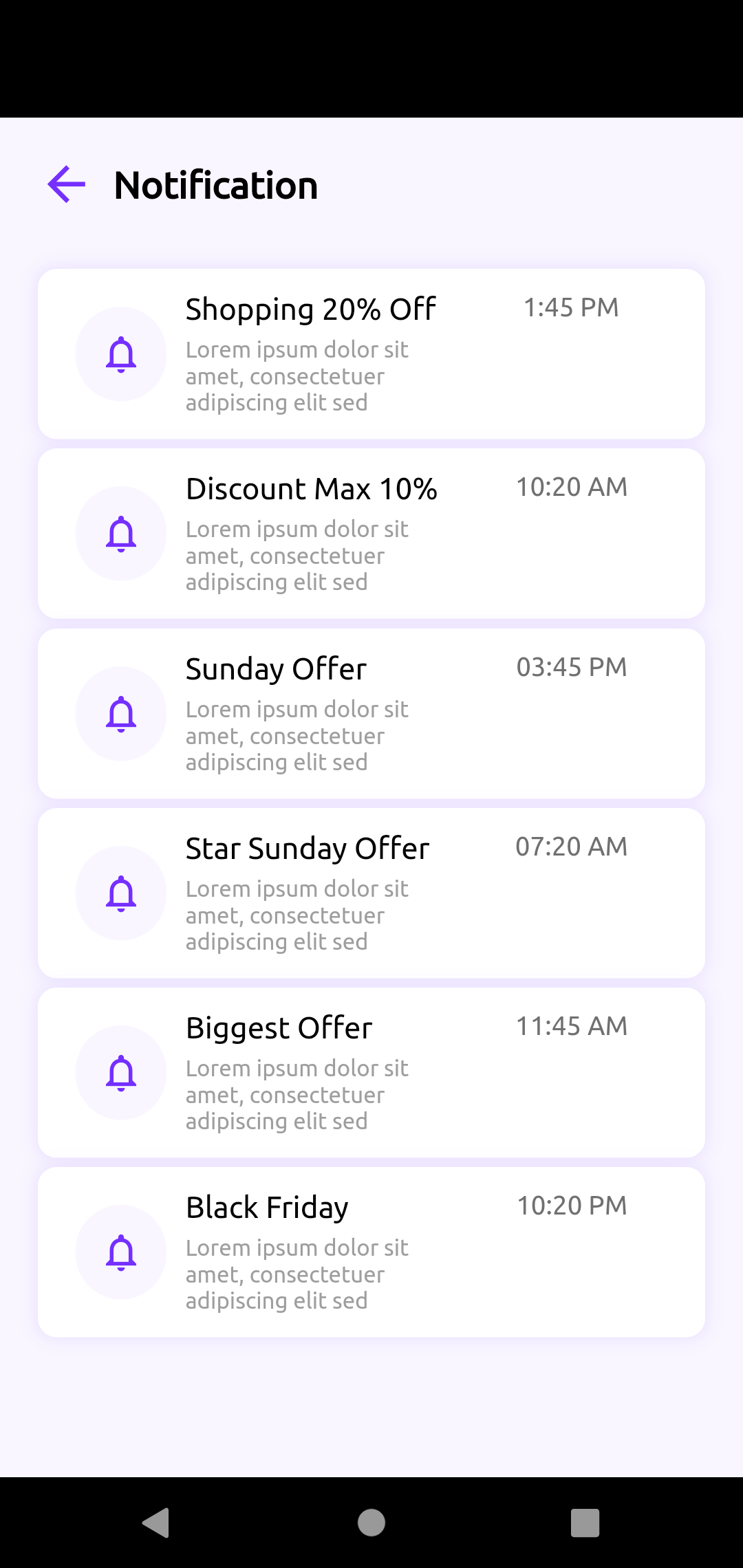Select the Star Sunday Offer notification
The image size is (743, 1568).
371,893
